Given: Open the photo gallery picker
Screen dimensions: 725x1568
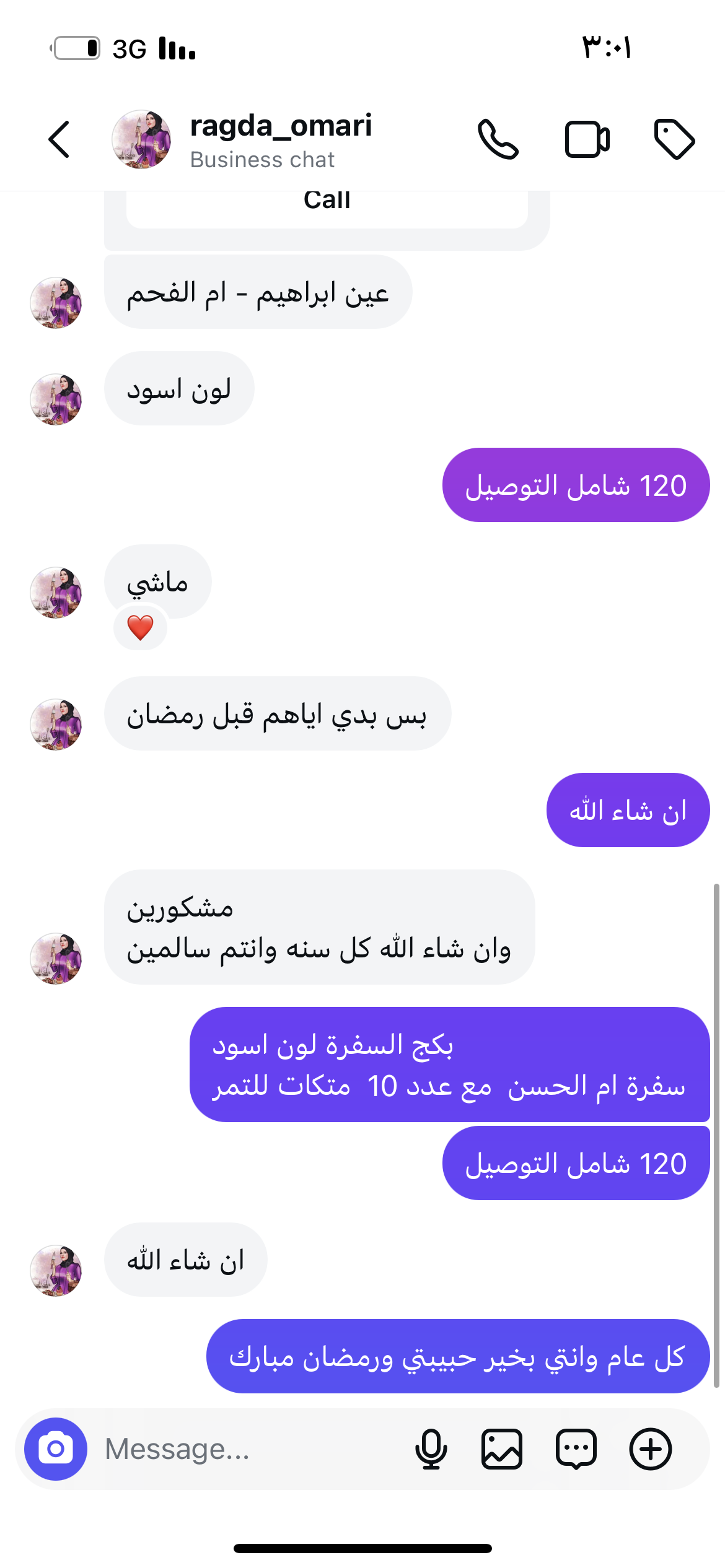Looking at the screenshot, I should point(502,1448).
